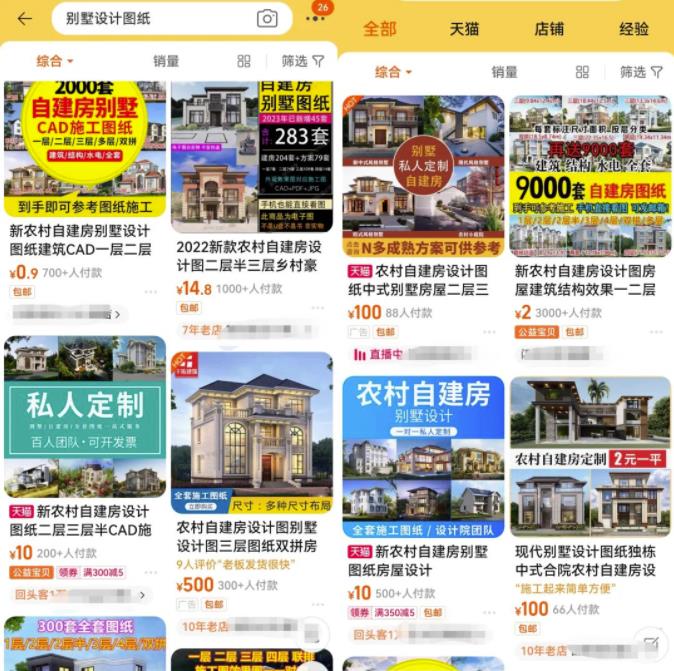The width and height of the screenshot is (674, 671).
Task: Switch to the 全部 tab
Action: (x=379, y=29)
